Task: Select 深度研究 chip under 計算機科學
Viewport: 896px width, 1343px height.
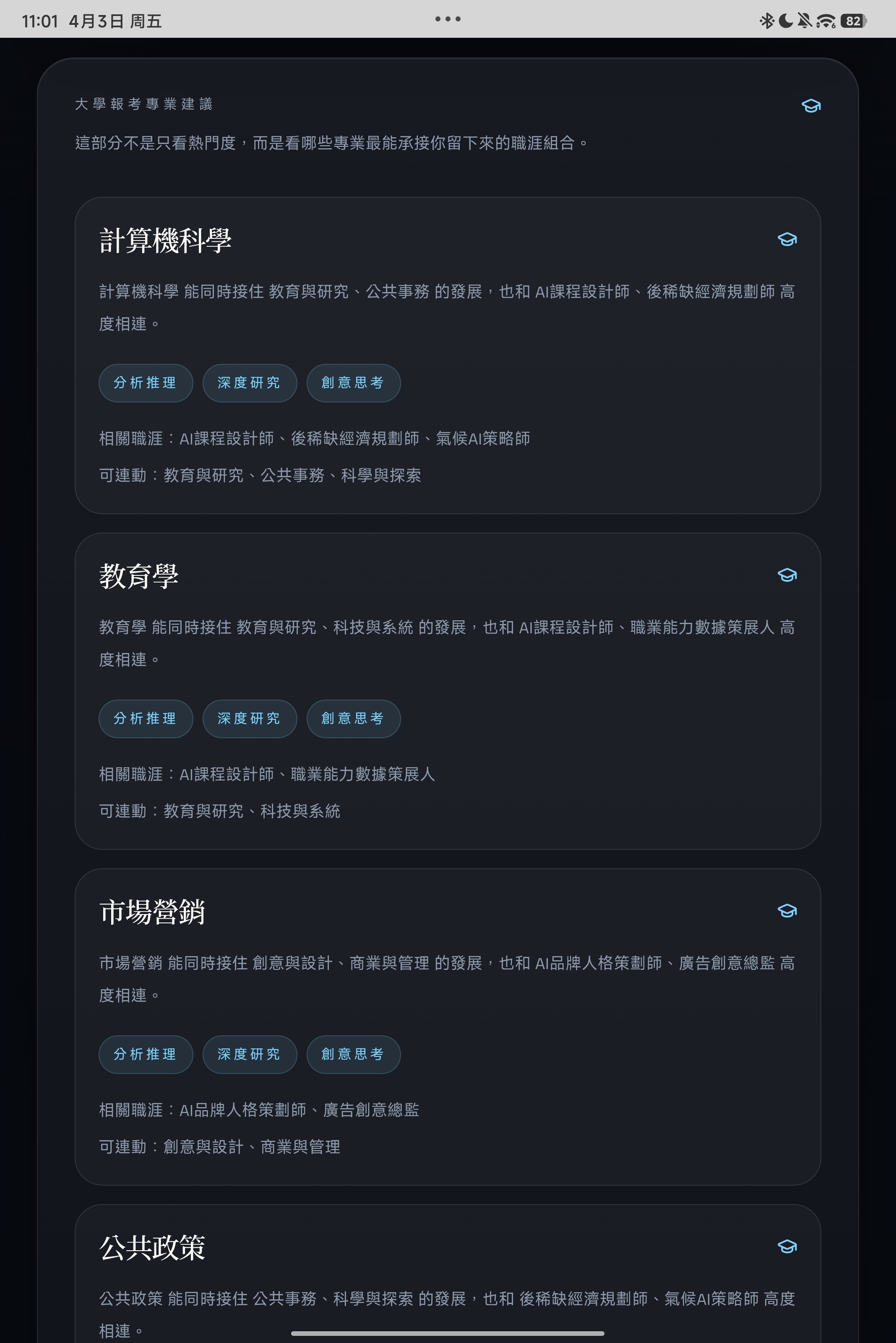Action: click(249, 383)
